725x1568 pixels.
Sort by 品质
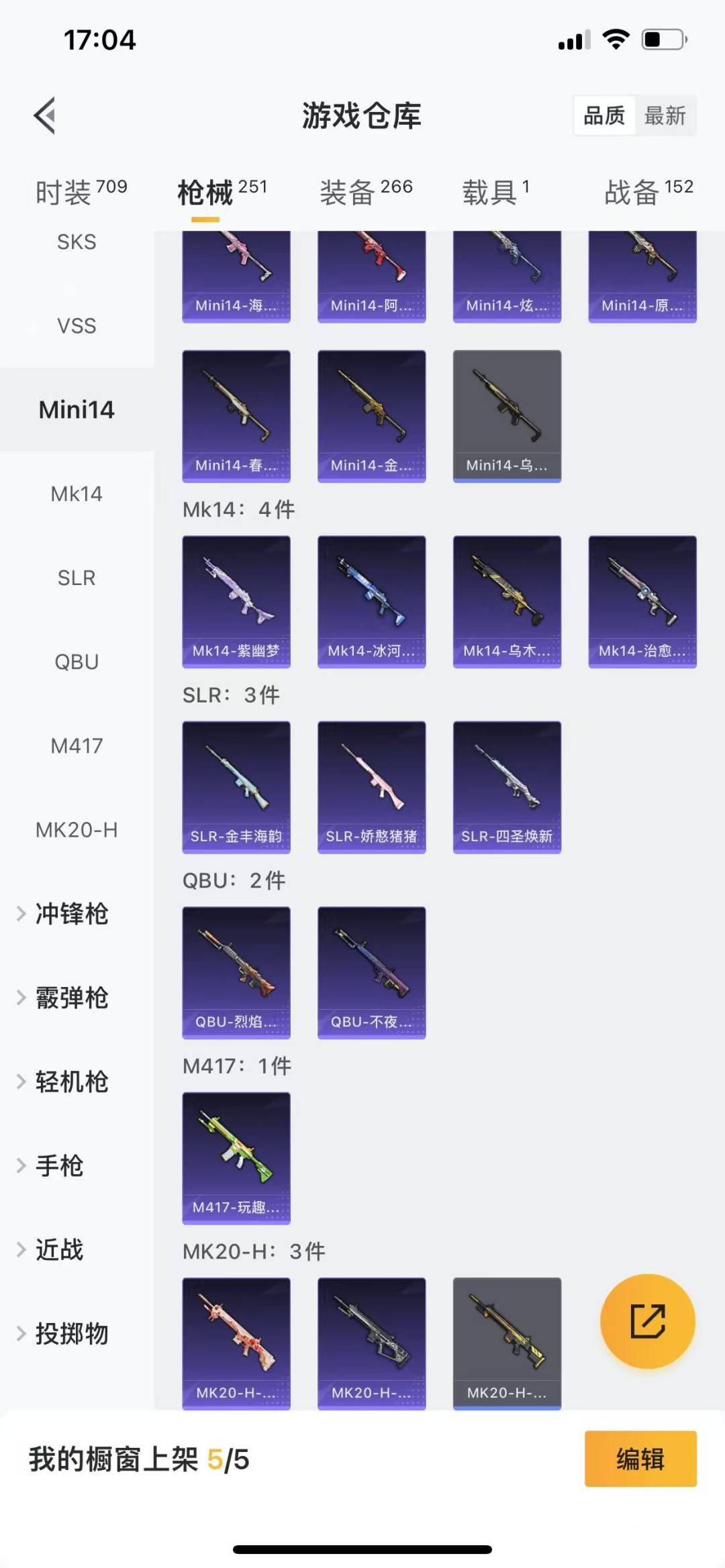(604, 116)
